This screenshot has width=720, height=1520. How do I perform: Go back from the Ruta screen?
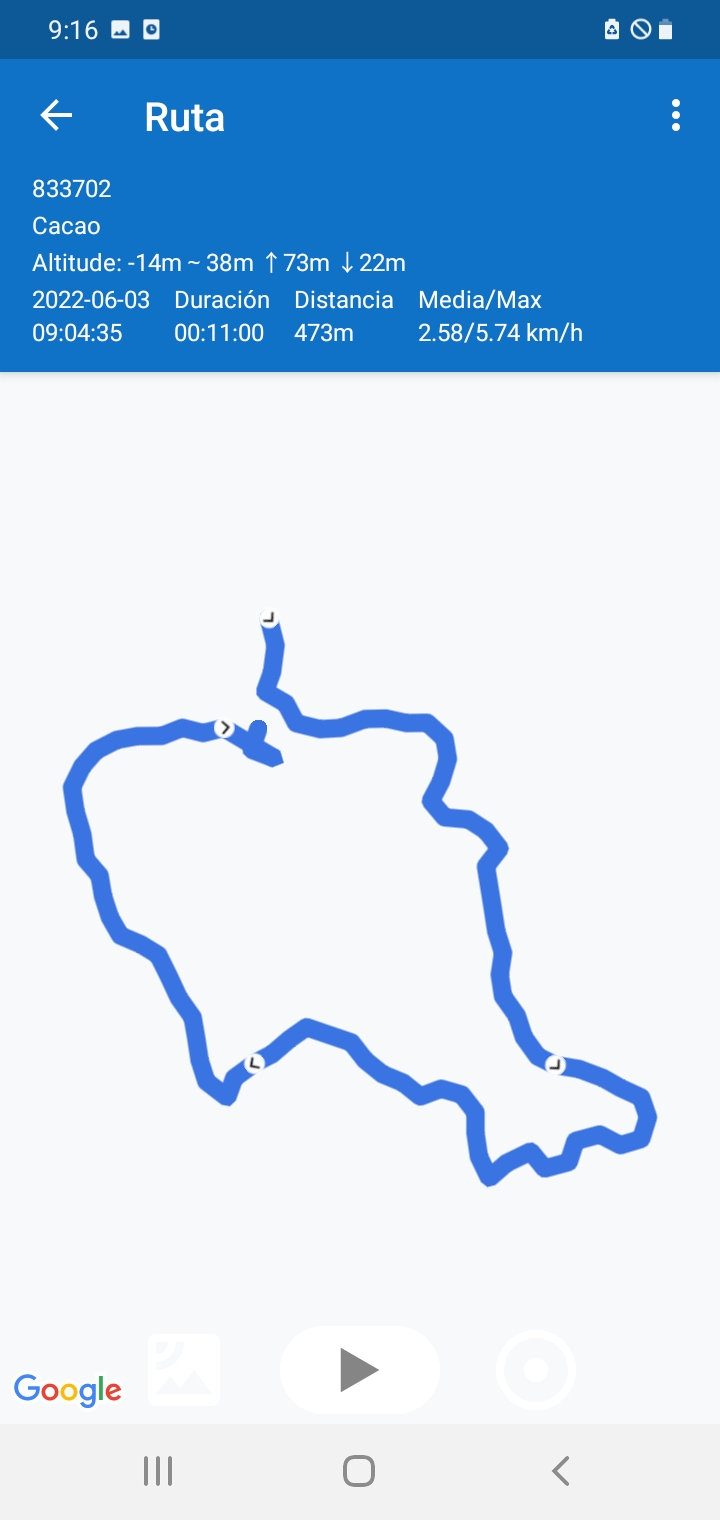click(x=56, y=116)
